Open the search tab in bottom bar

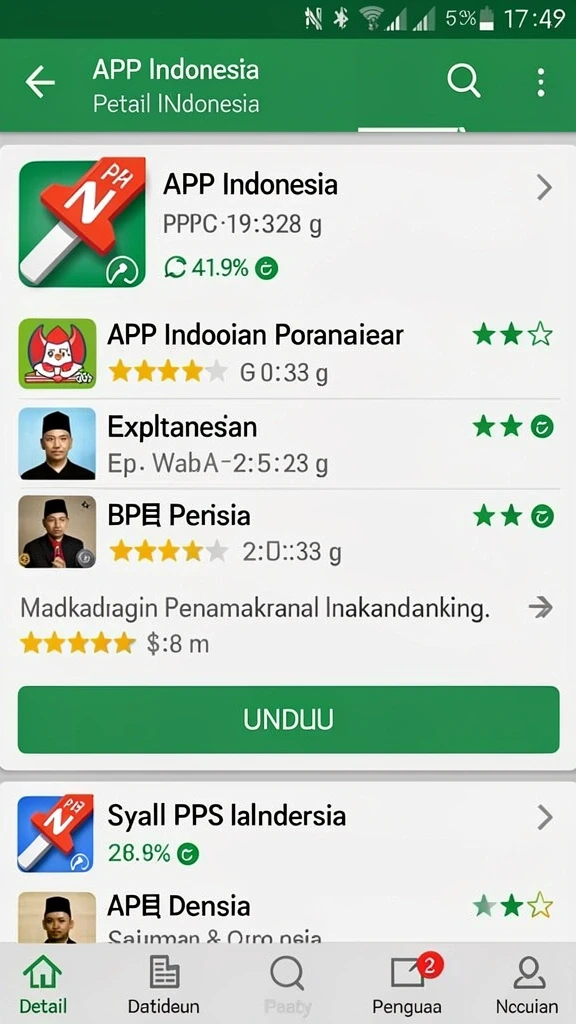point(287,984)
